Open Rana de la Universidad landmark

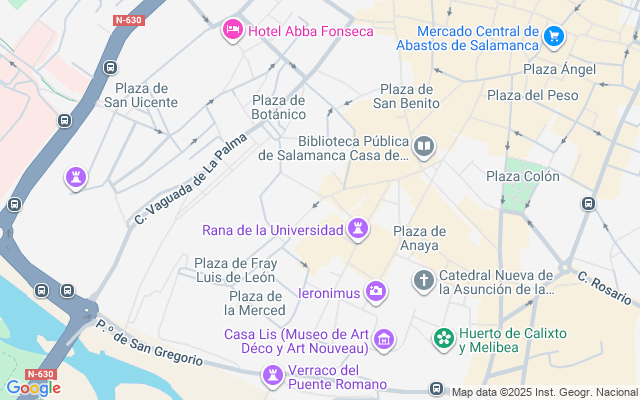click(357, 230)
